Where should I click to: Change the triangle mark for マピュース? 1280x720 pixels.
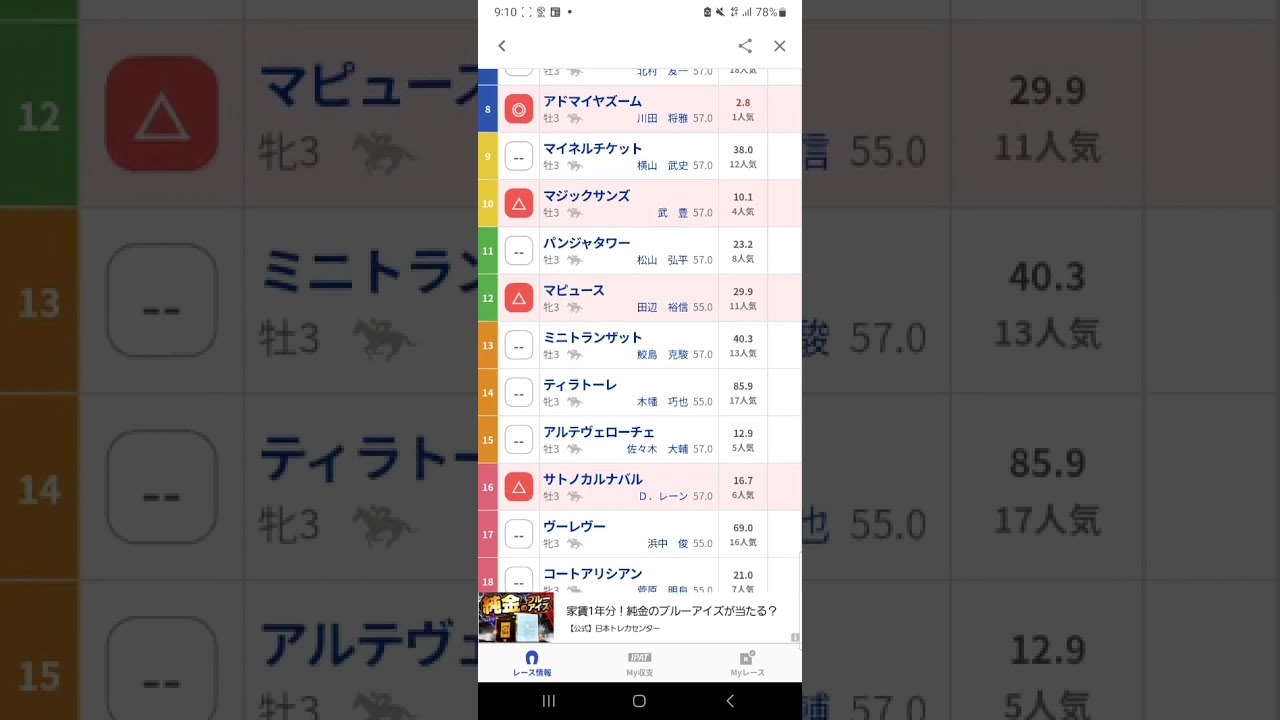tap(518, 298)
